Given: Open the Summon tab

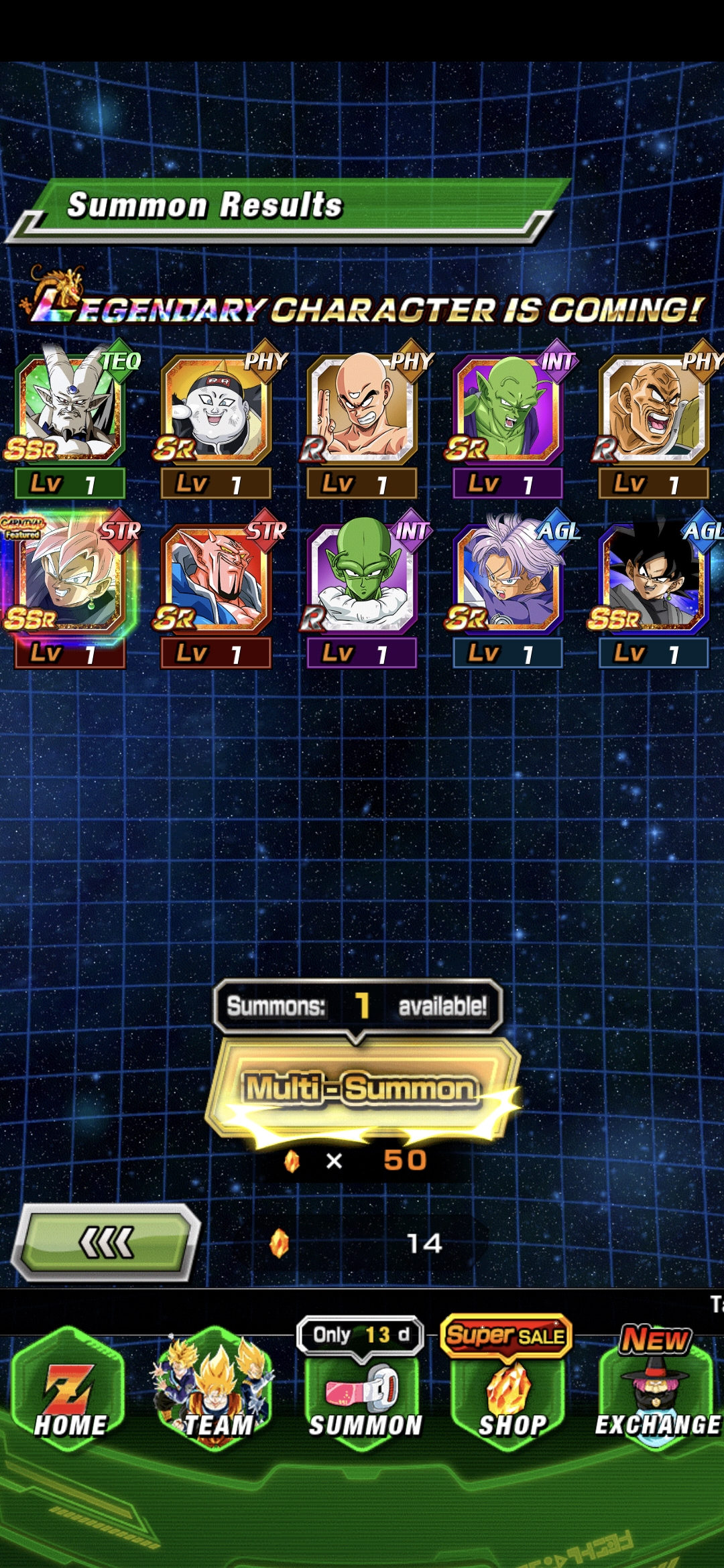Looking at the screenshot, I should coord(363,1397).
